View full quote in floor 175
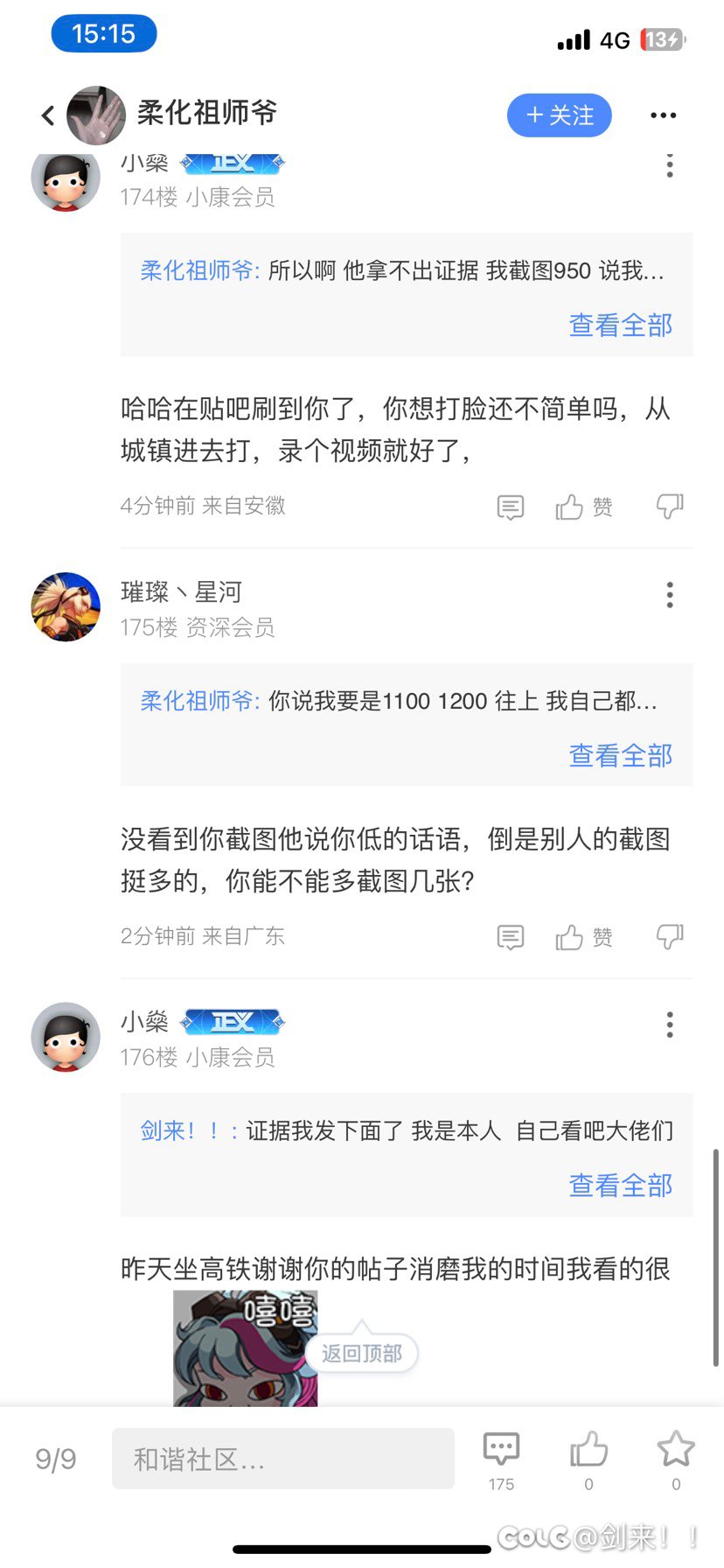724x1568 pixels. (x=620, y=755)
